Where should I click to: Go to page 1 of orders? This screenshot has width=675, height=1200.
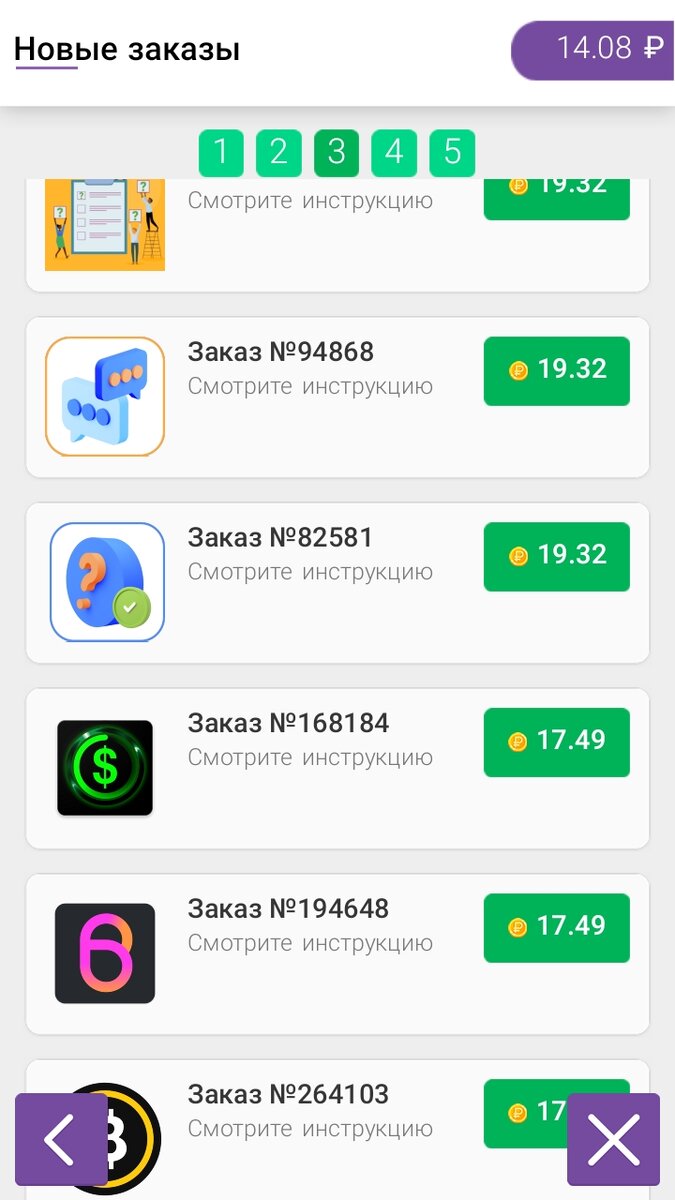pos(221,153)
